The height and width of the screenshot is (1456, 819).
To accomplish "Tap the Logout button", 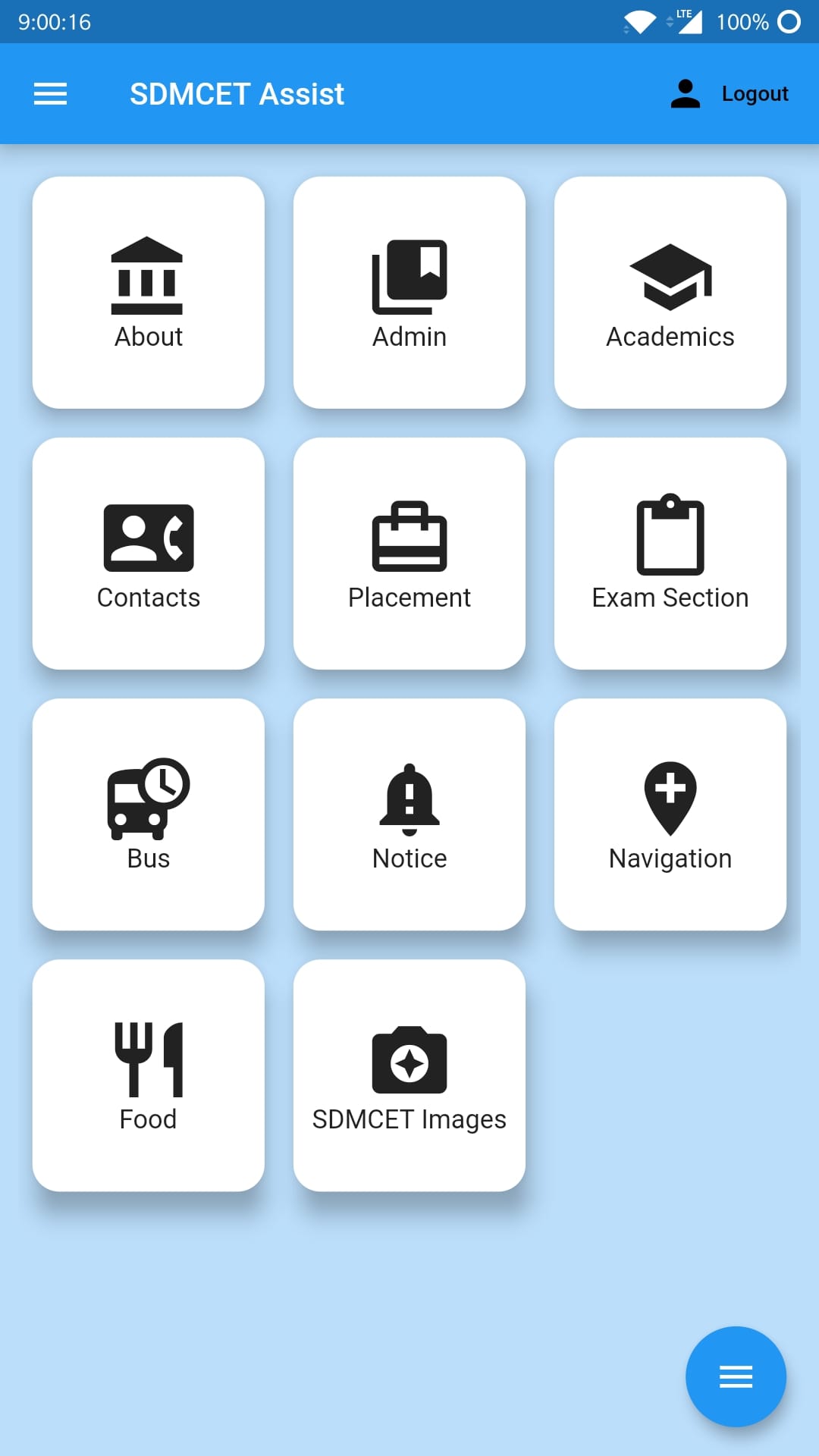I will (x=730, y=94).
